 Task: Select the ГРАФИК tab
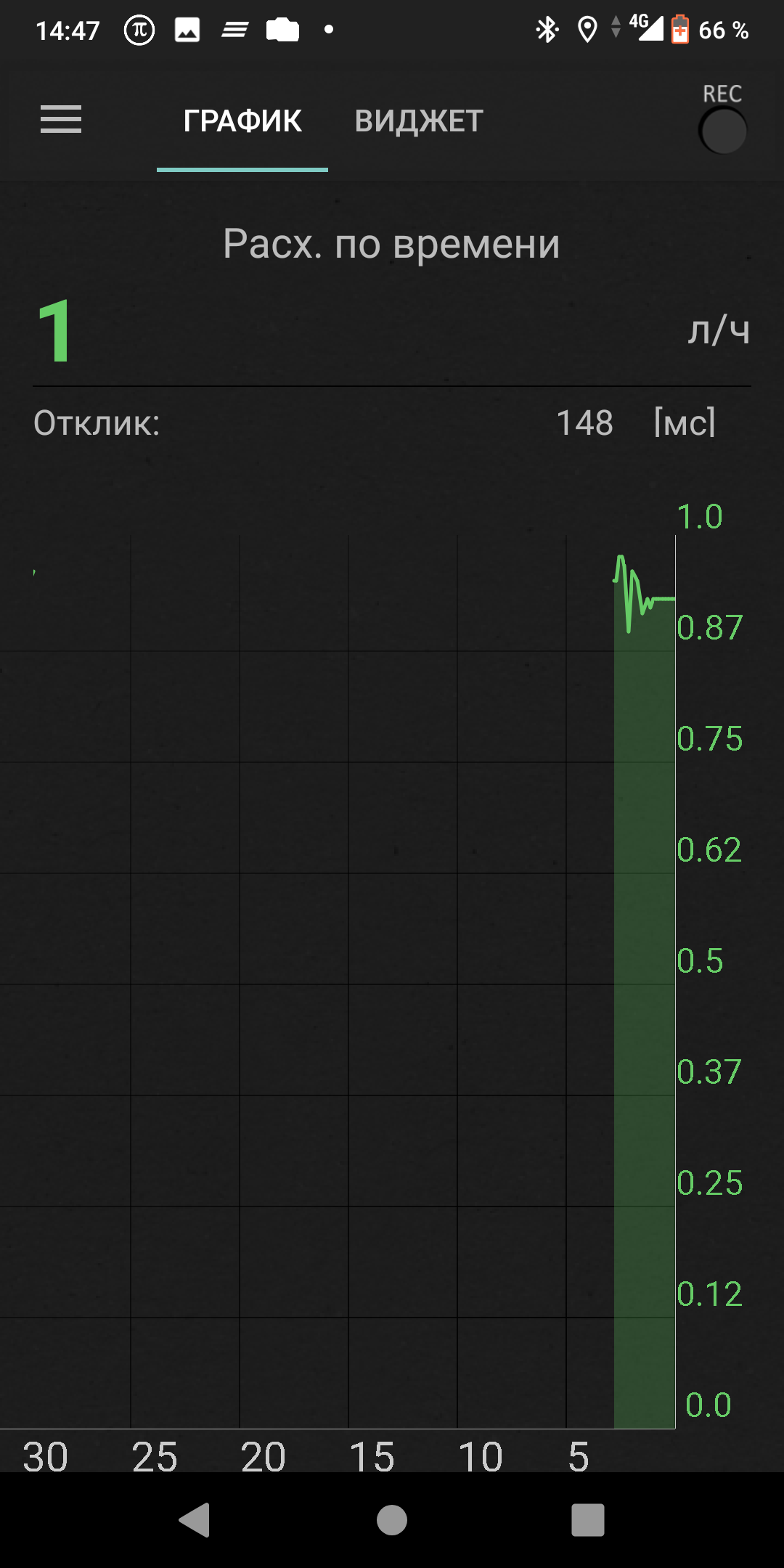[242, 121]
